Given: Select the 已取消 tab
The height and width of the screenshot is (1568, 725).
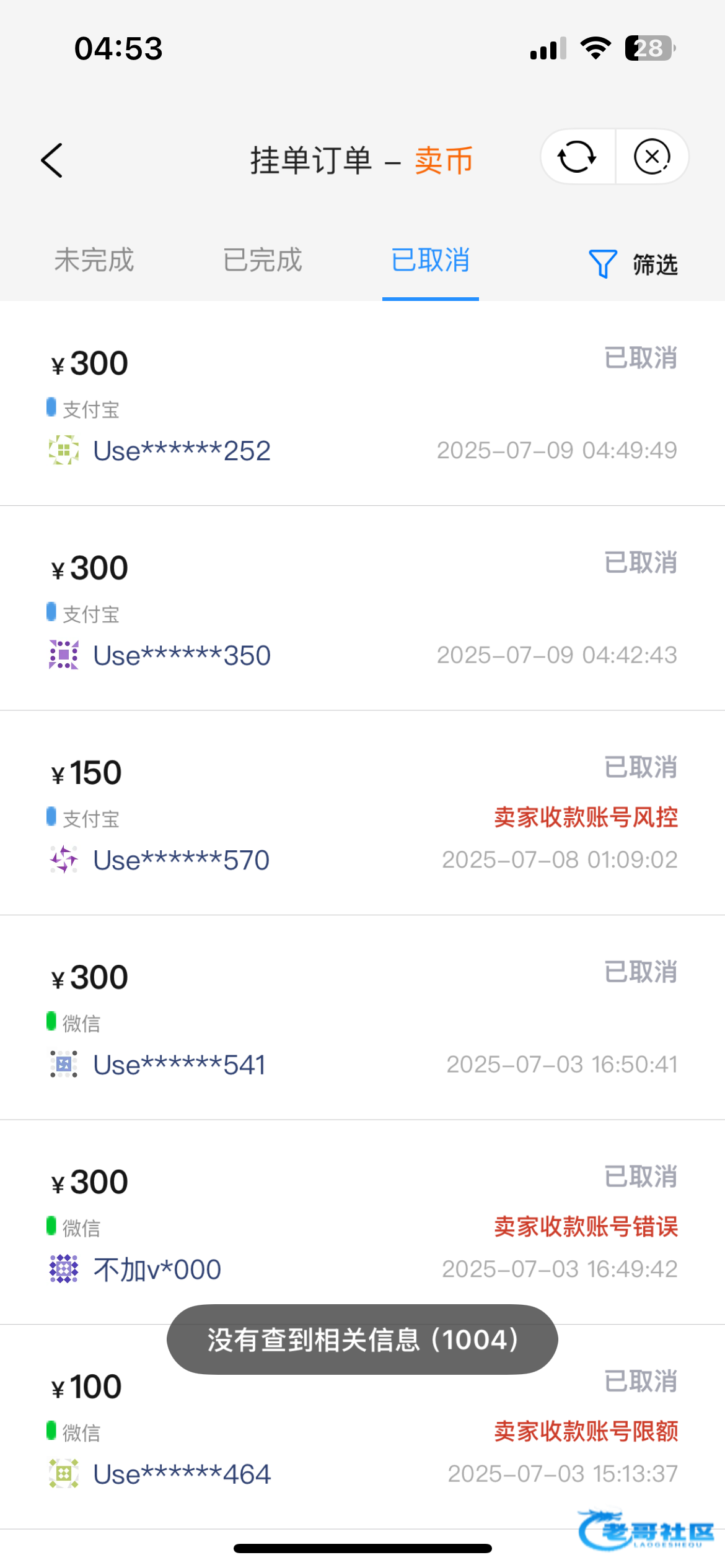Looking at the screenshot, I should click(430, 260).
